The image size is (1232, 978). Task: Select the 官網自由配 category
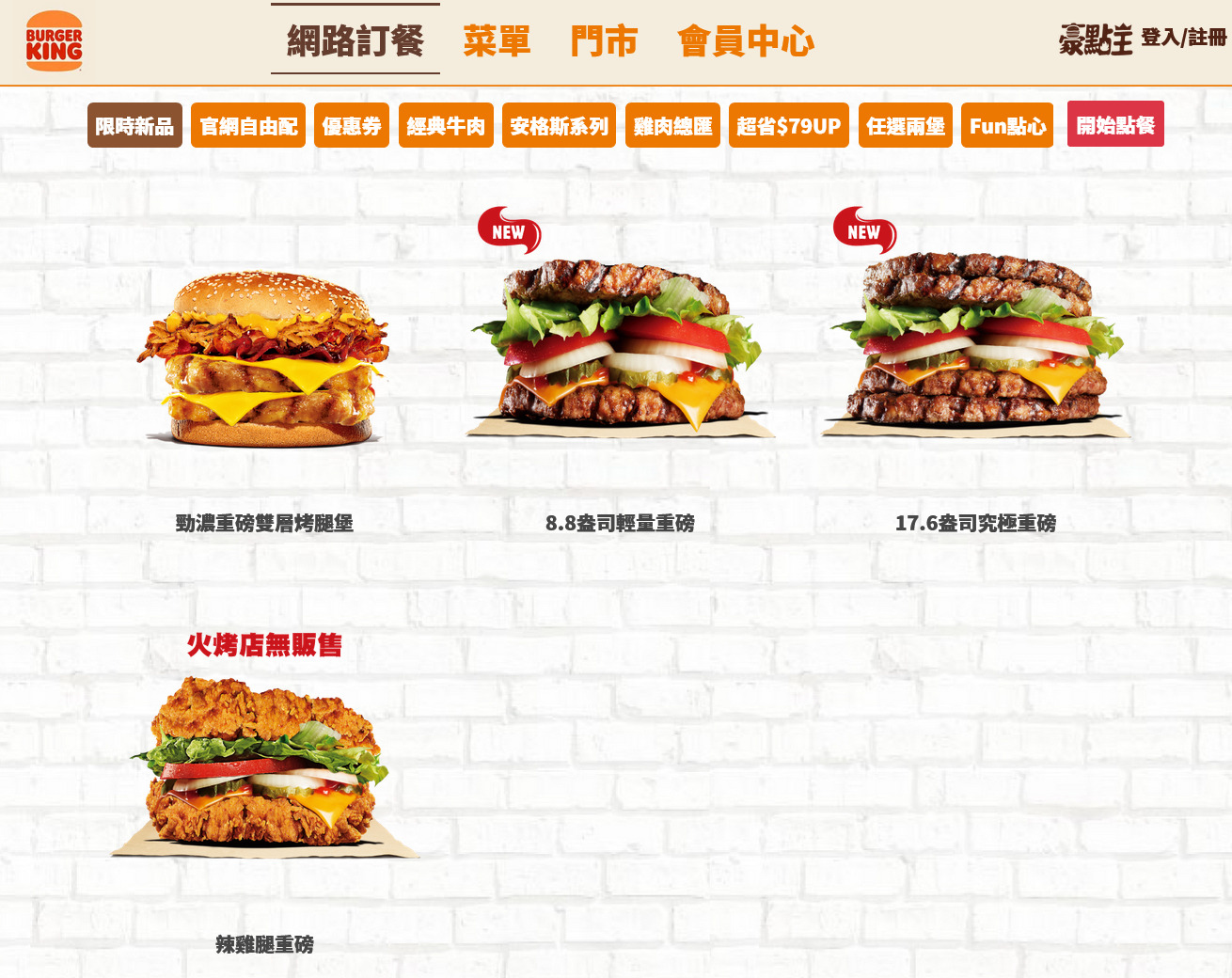tap(248, 126)
